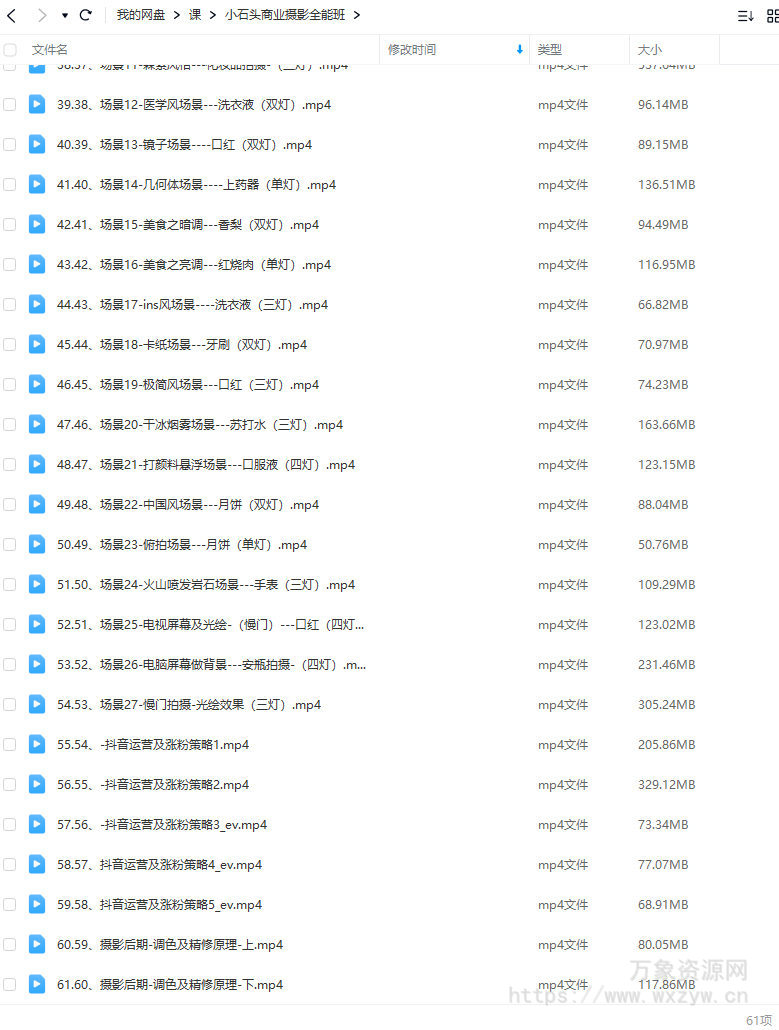Screen dimensions: 779x1030
Task: Open 场景27-慢门拍摄 光绘效果 video
Action: click(189, 705)
